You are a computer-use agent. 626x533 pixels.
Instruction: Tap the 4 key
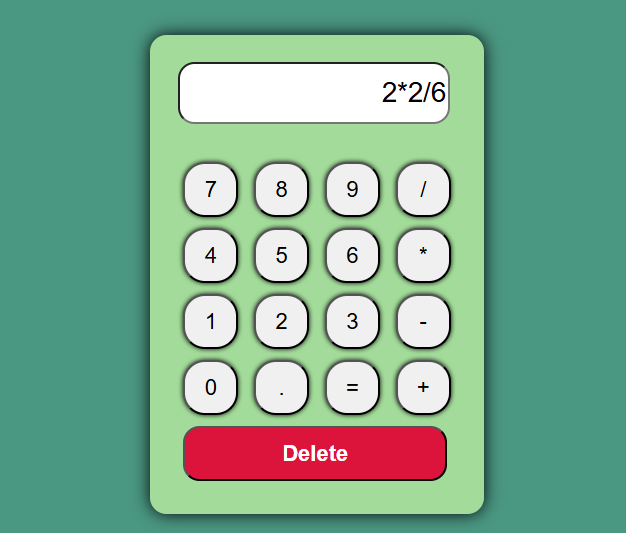210,255
